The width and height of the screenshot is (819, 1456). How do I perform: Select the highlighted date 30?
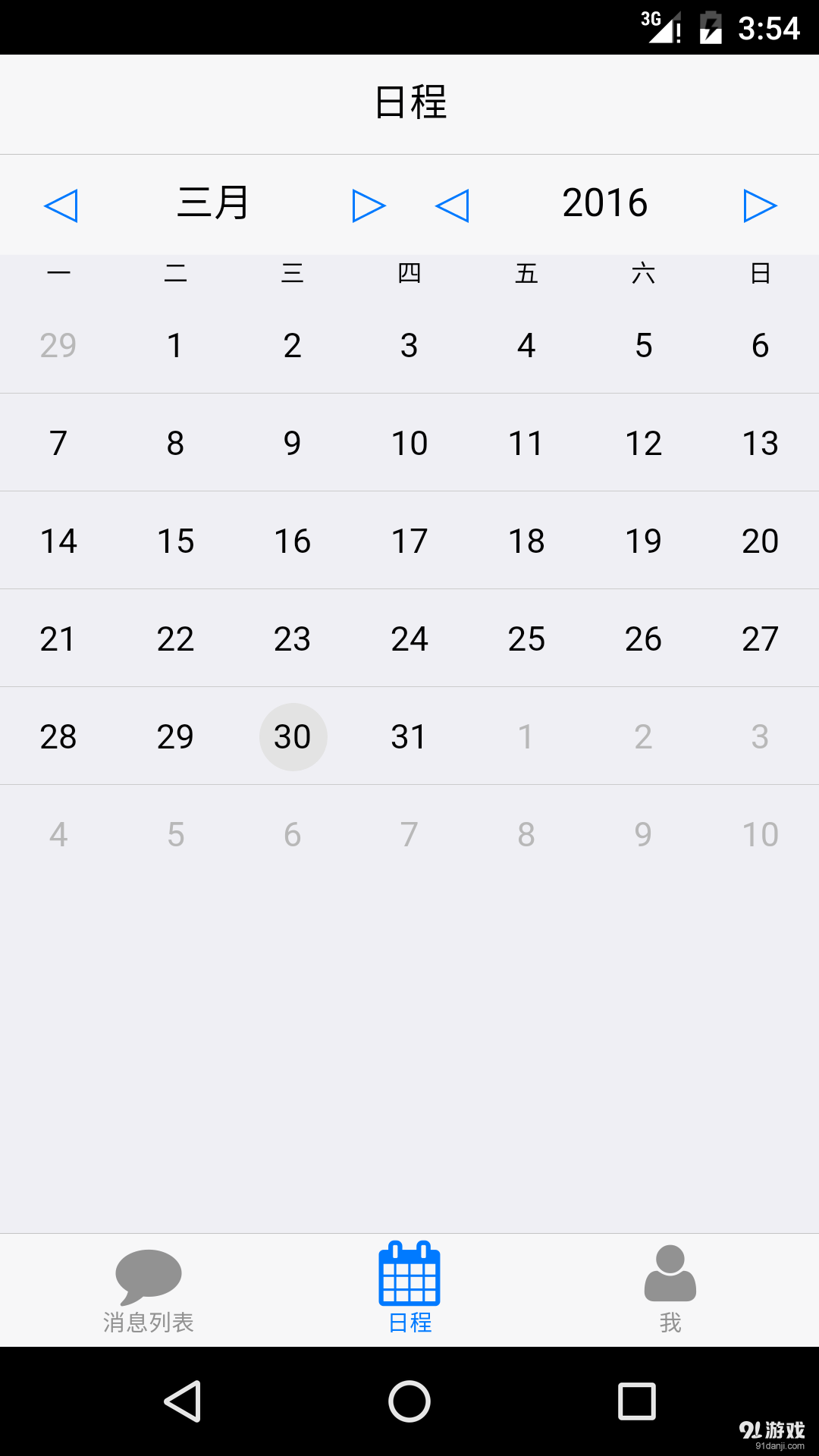click(x=293, y=736)
